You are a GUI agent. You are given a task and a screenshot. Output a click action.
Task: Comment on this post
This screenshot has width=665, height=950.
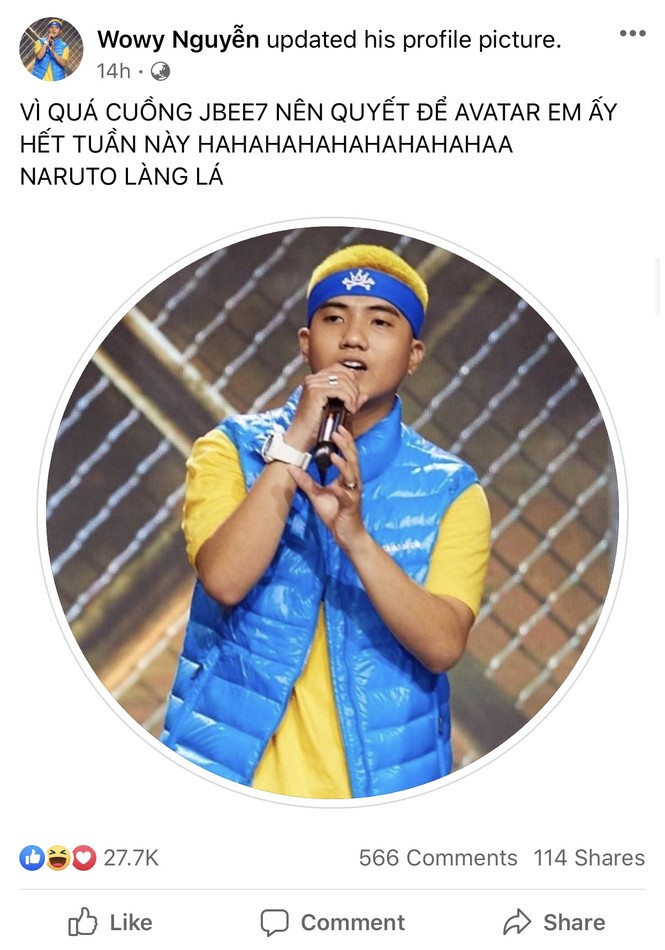(332, 921)
